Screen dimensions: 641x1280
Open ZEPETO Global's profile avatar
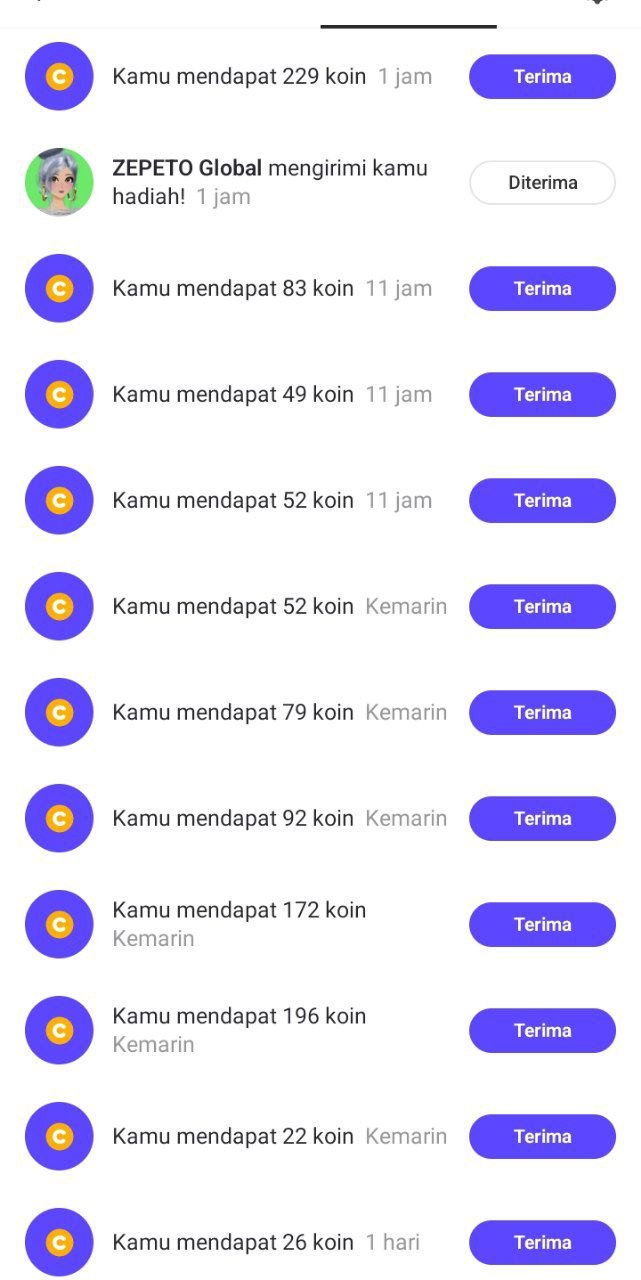pyautogui.click(x=59, y=183)
